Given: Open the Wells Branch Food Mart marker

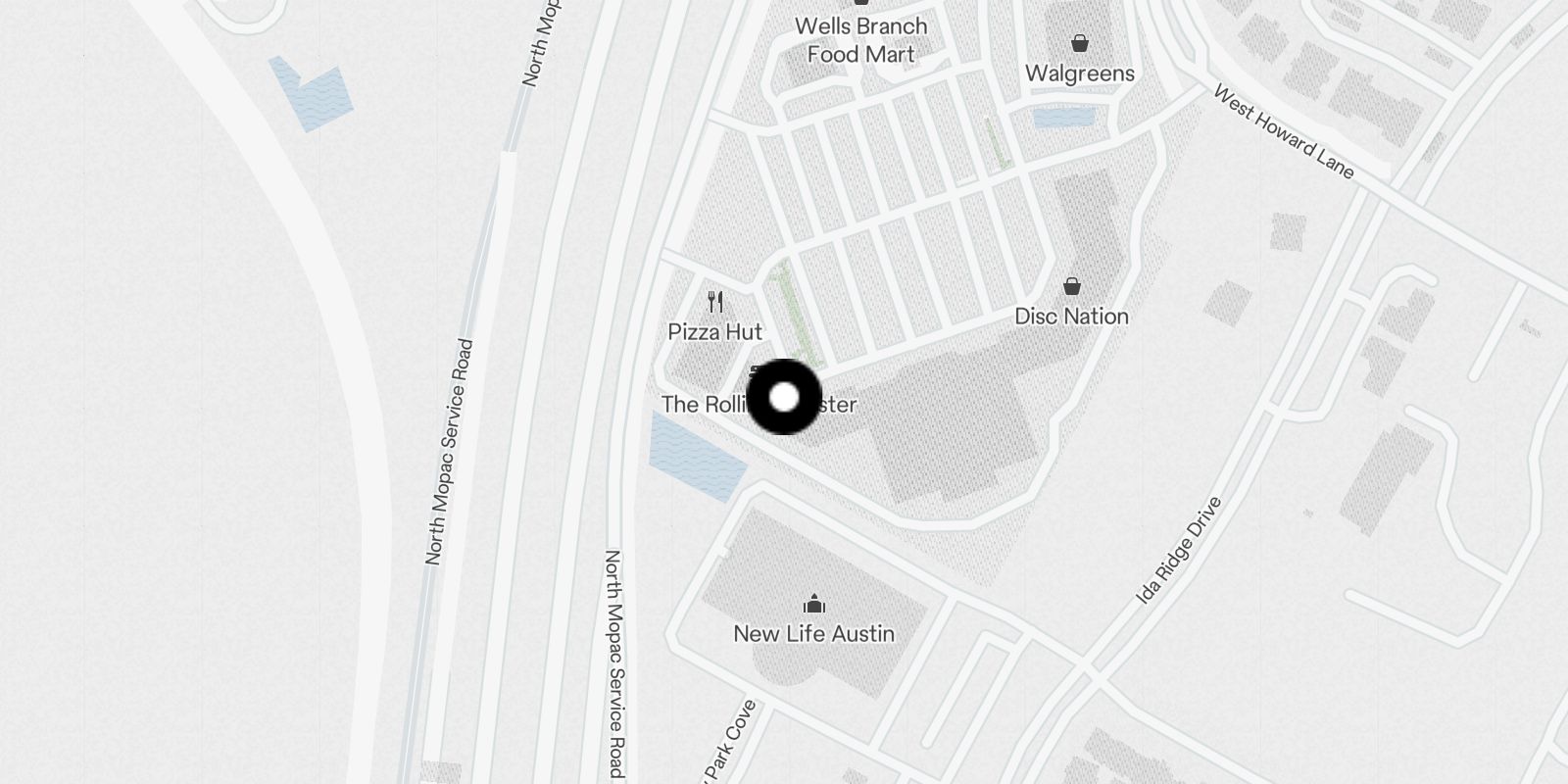Looking at the screenshot, I should point(861,39).
